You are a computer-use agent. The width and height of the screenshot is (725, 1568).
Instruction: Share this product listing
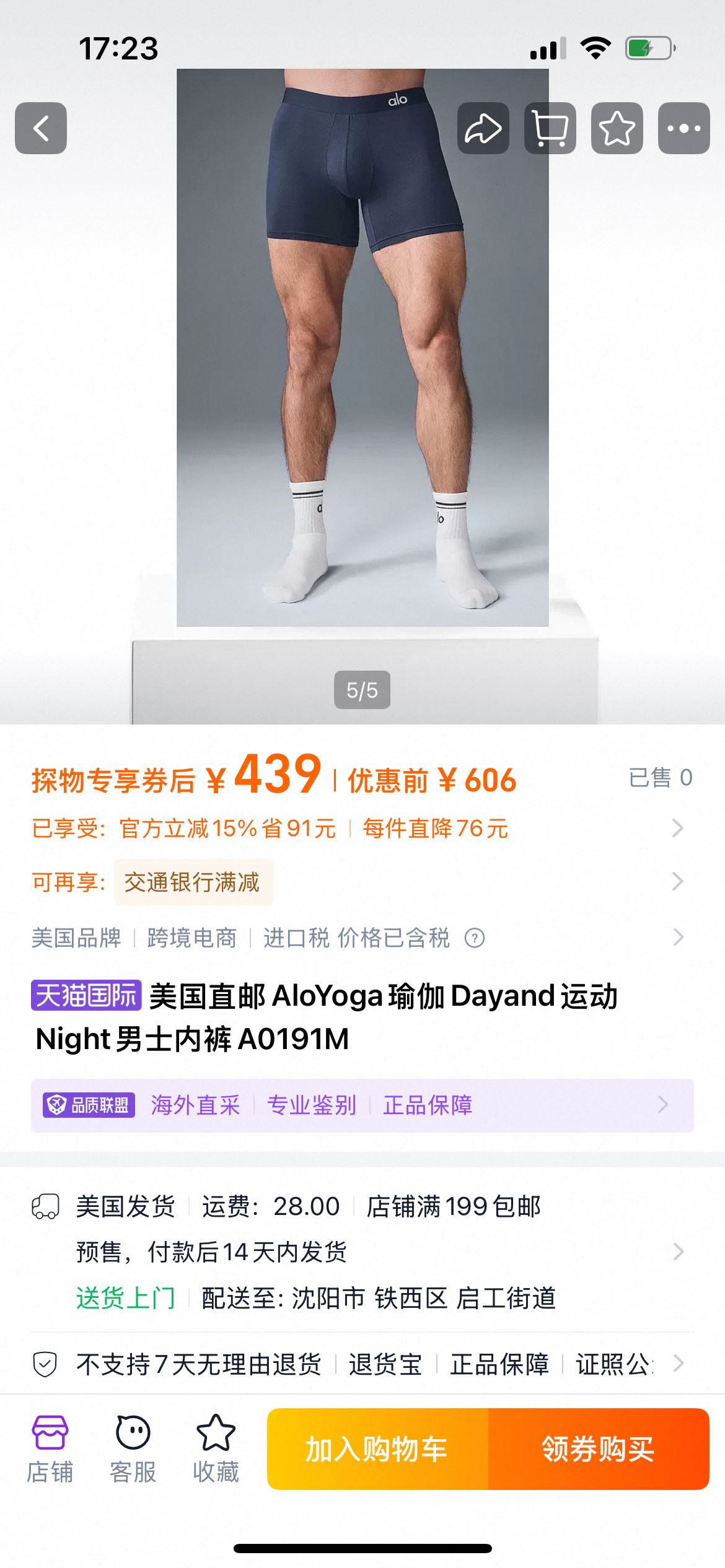point(483,128)
